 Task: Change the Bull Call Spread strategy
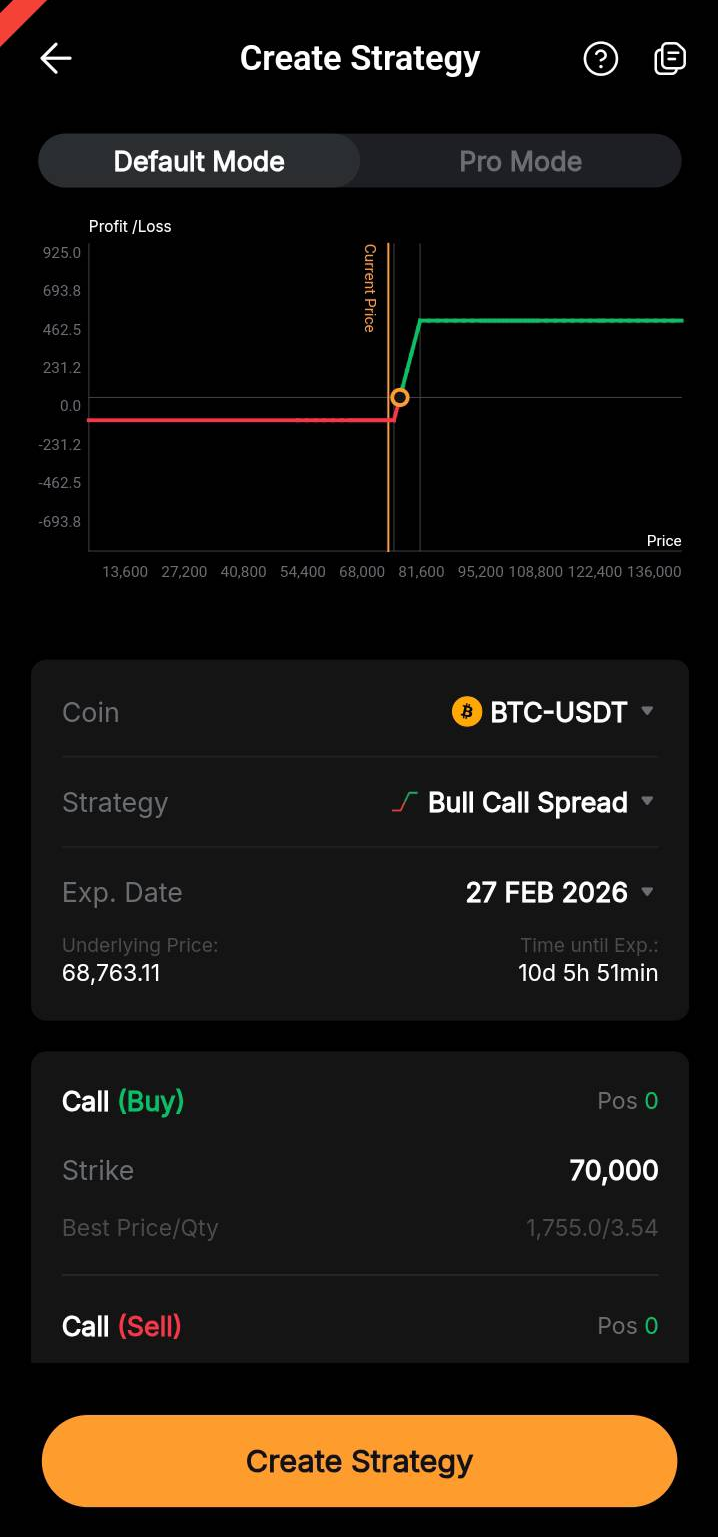[x=524, y=802]
